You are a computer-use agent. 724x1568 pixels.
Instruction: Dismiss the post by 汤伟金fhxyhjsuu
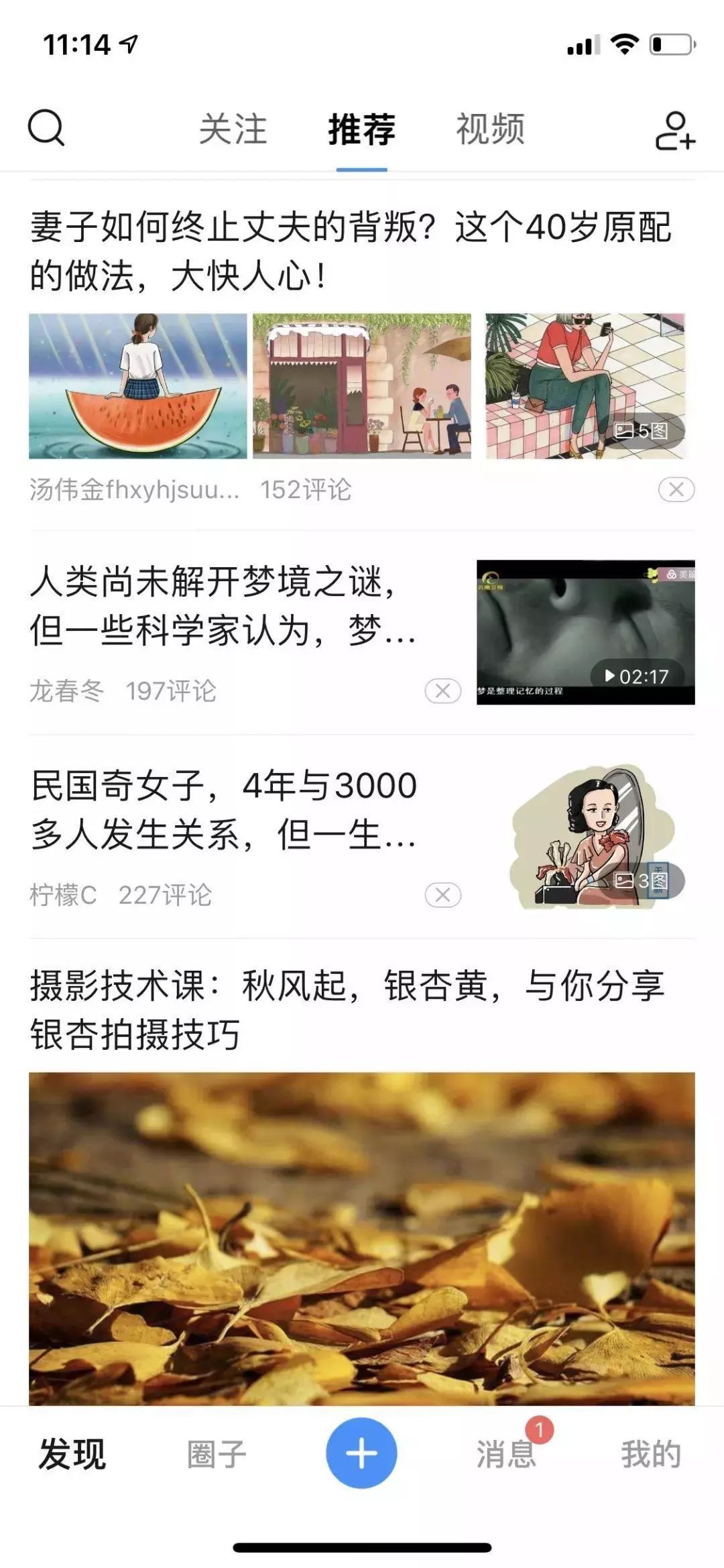[676, 490]
